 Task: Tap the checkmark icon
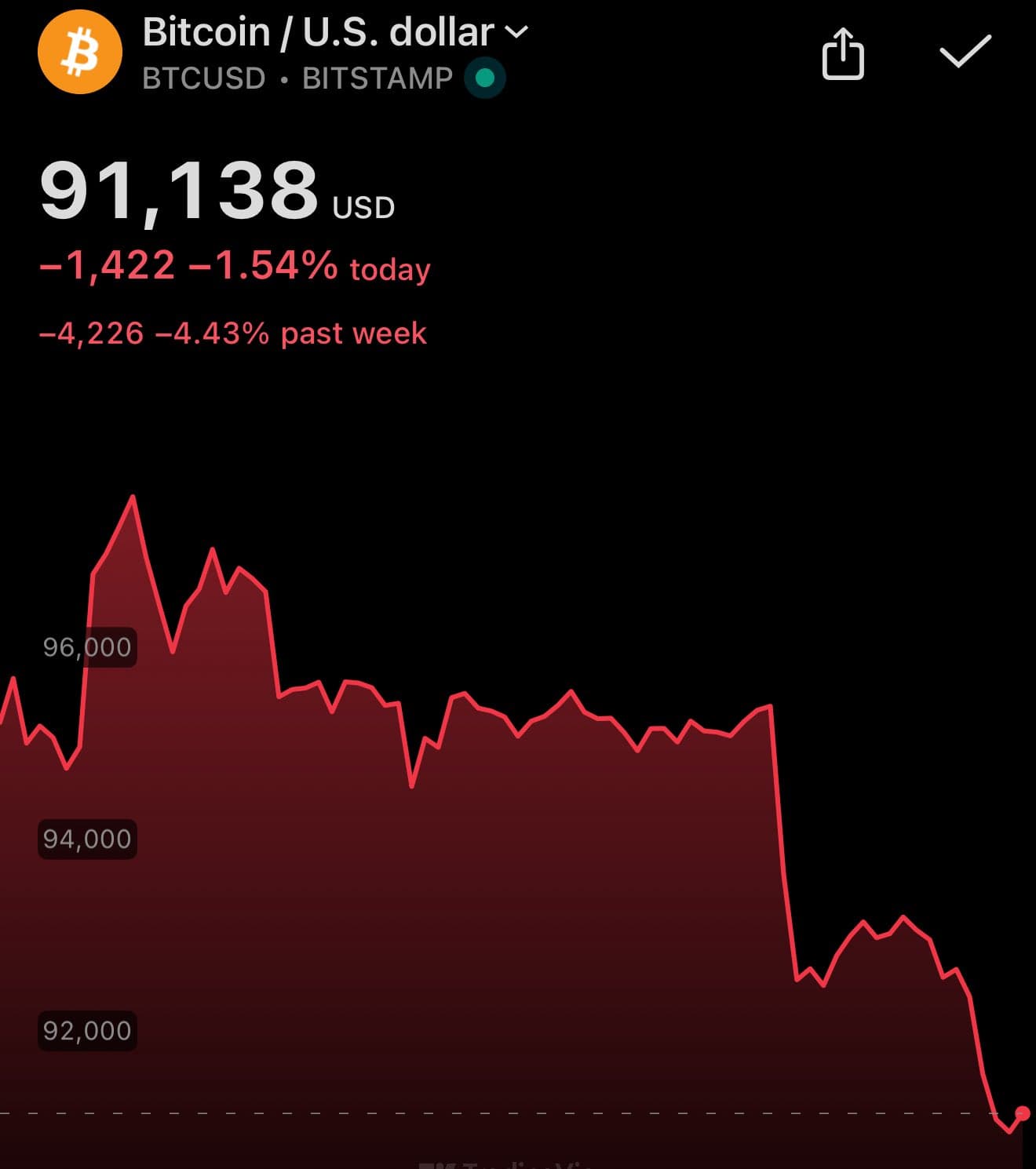point(965,52)
